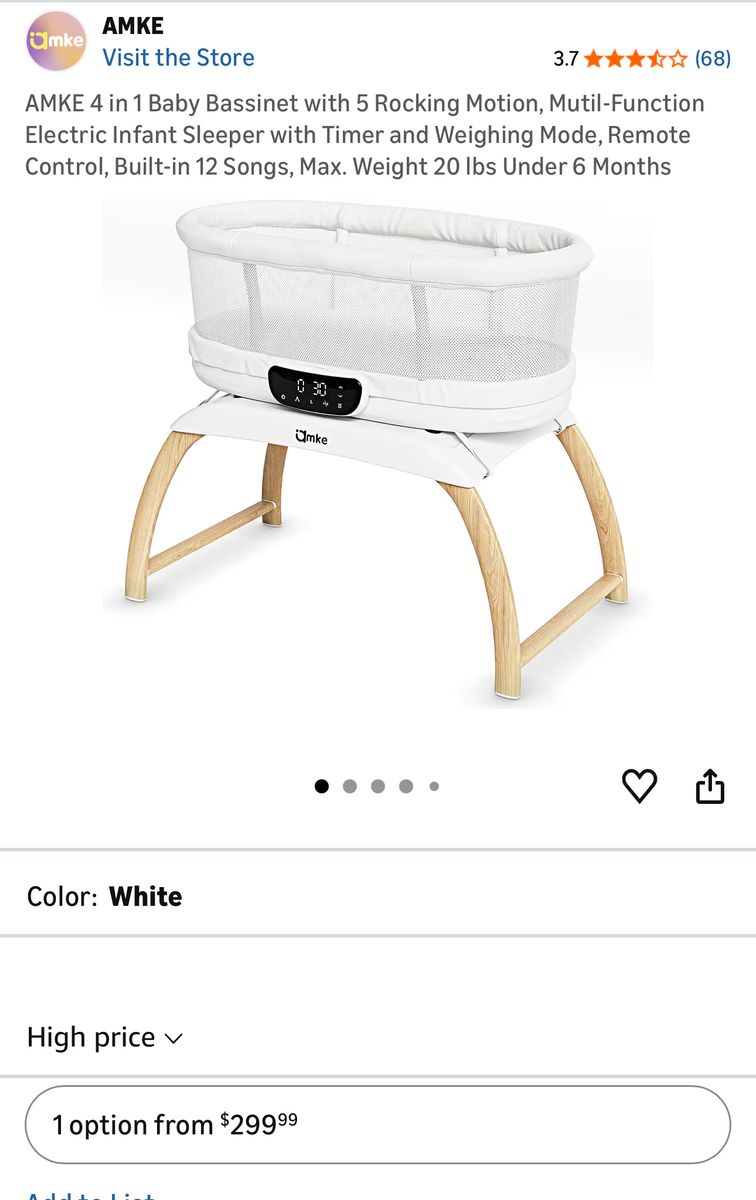Select the last carousel dot
The image size is (756, 1200).
pos(434,786)
